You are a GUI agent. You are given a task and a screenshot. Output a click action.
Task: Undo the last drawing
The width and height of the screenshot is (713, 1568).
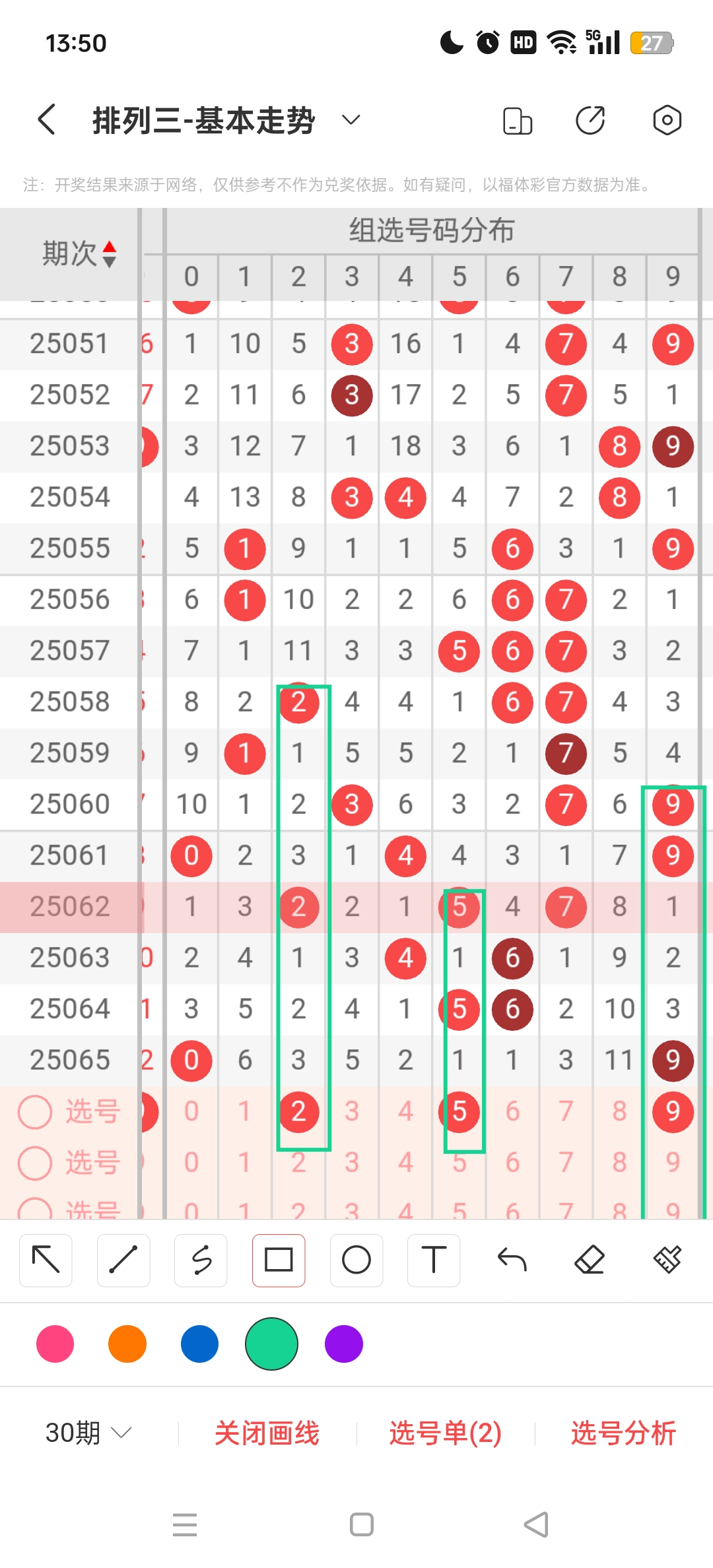[512, 1260]
